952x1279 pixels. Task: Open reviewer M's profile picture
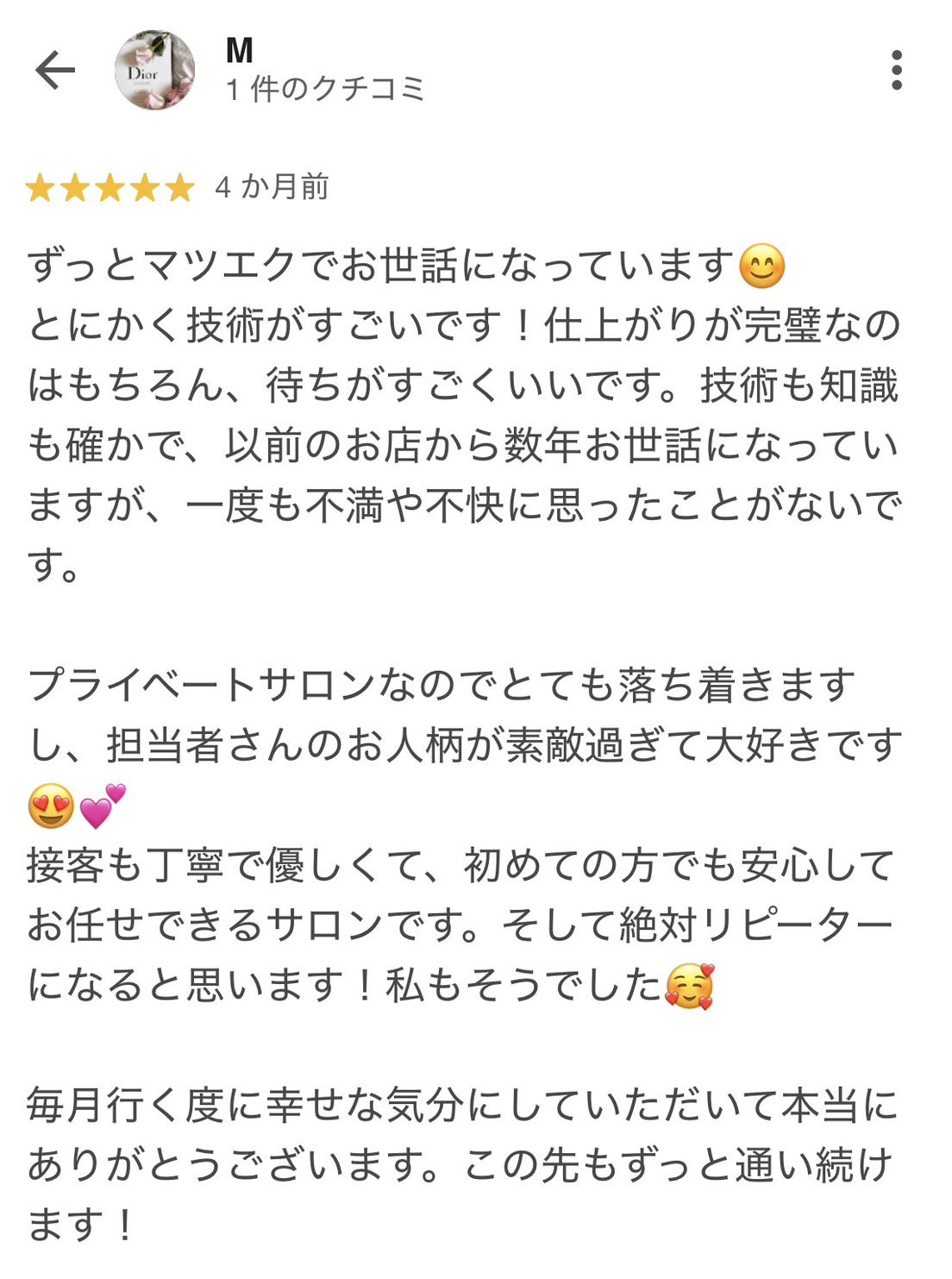[155, 71]
